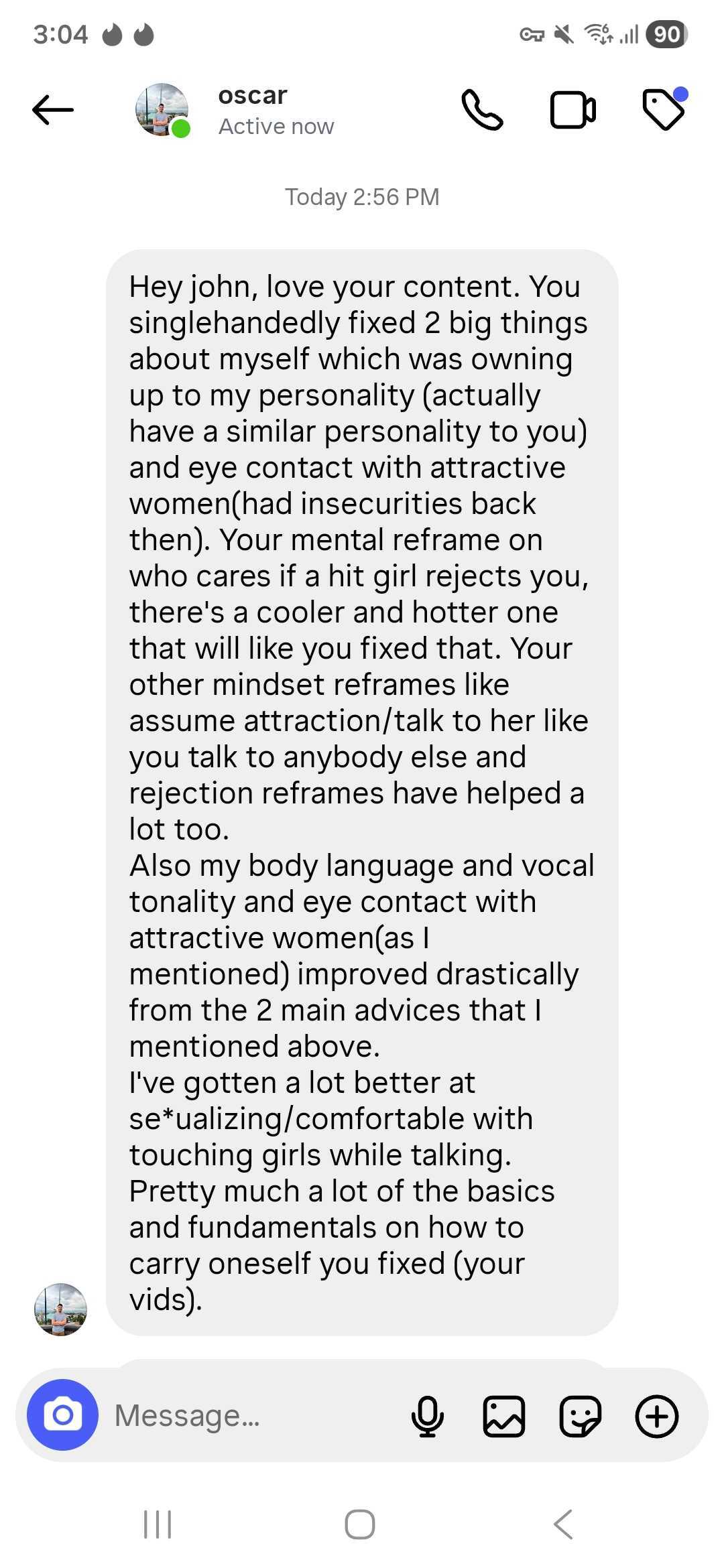Image resolution: width=724 pixels, height=1568 pixels.
Task: Open the label tag icon
Action: (x=664, y=109)
